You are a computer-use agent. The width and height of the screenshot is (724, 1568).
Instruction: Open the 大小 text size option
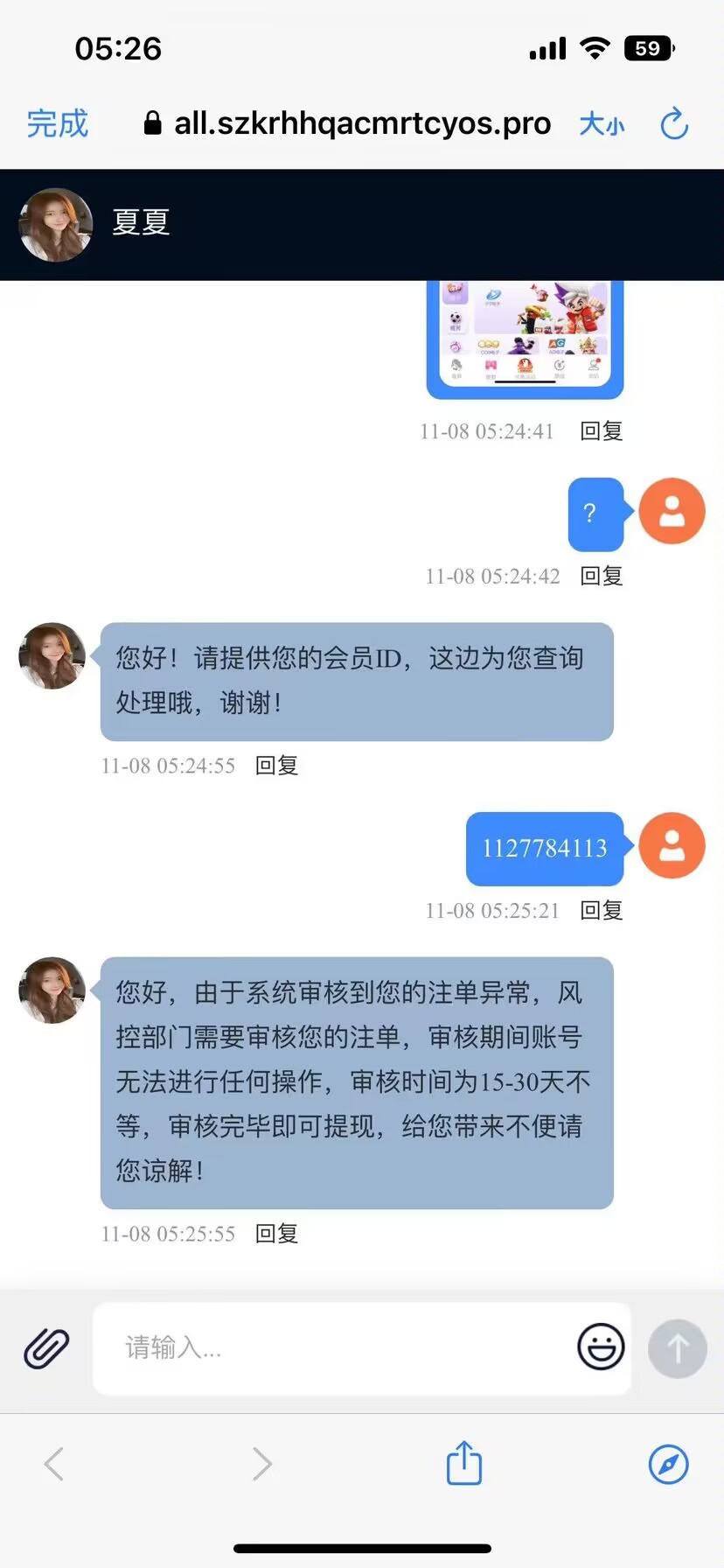click(x=602, y=124)
